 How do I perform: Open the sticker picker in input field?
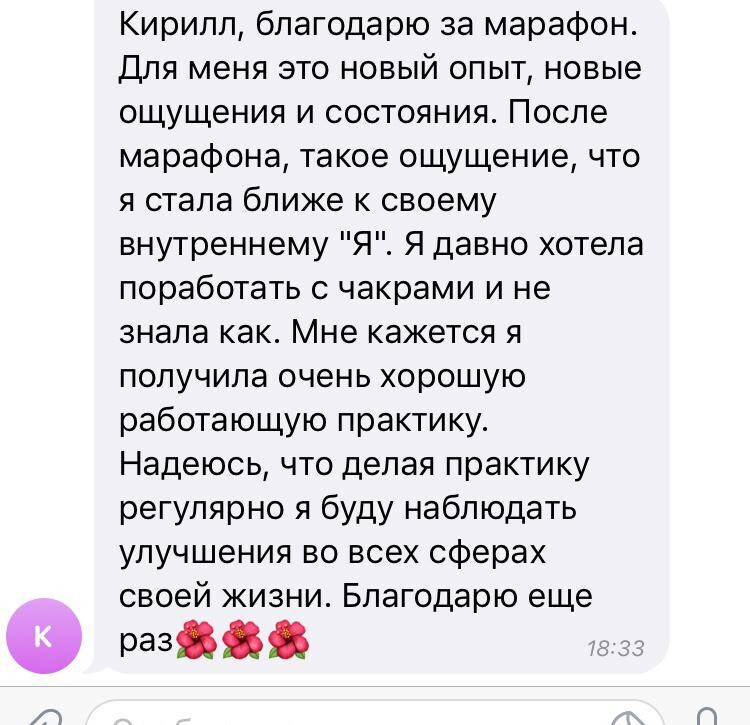[628, 715]
